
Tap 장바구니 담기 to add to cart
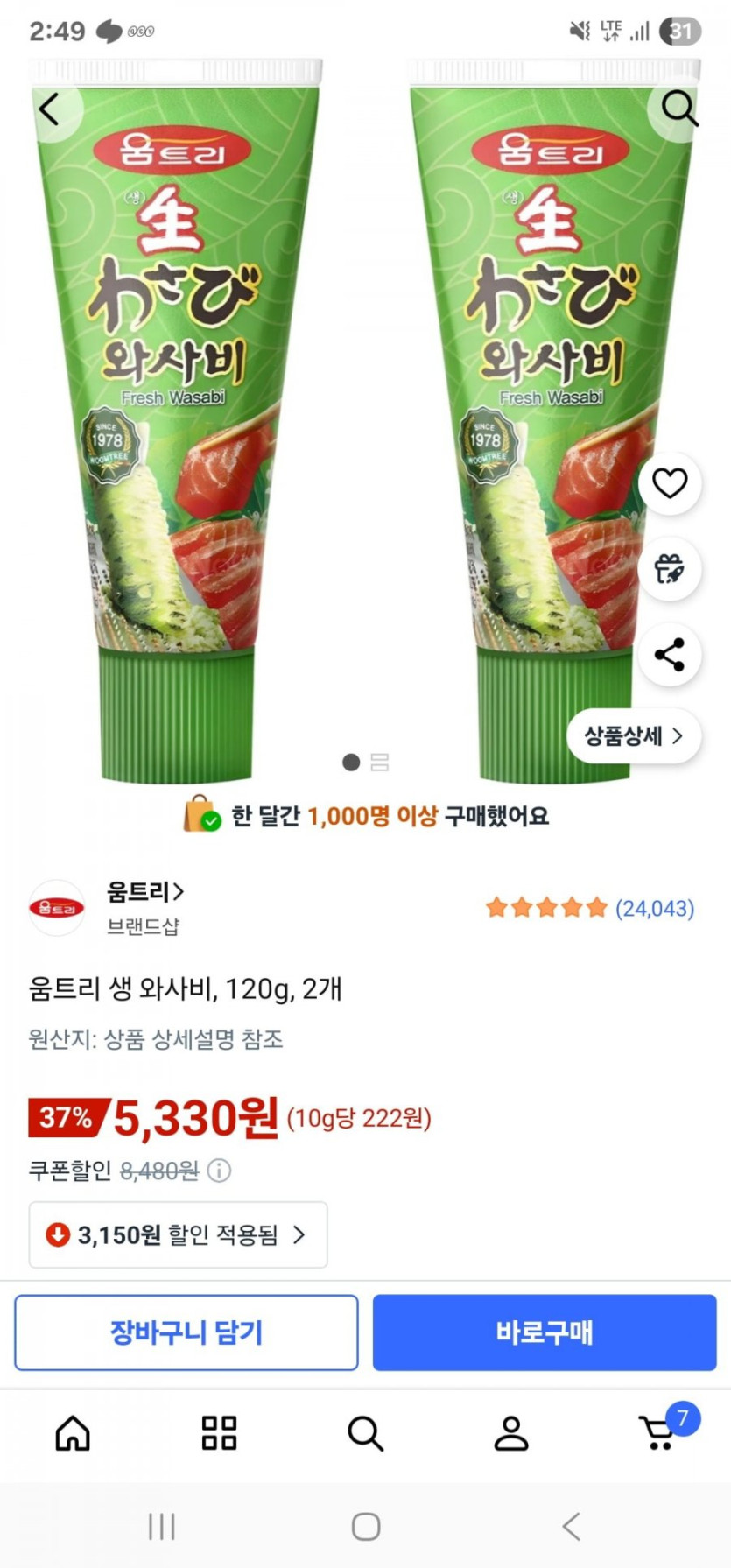pyautogui.click(x=186, y=1332)
